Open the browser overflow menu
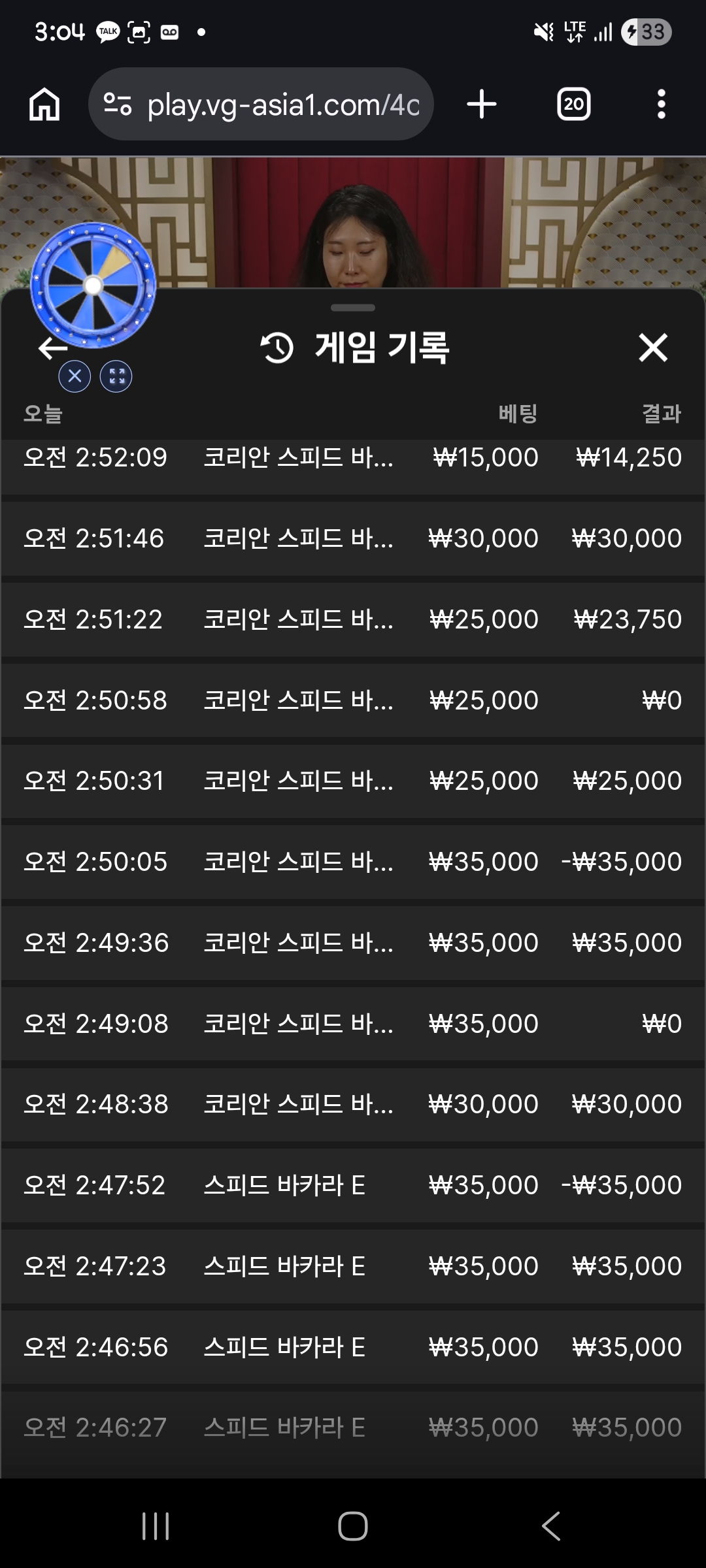The image size is (706, 1568). [x=661, y=105]
